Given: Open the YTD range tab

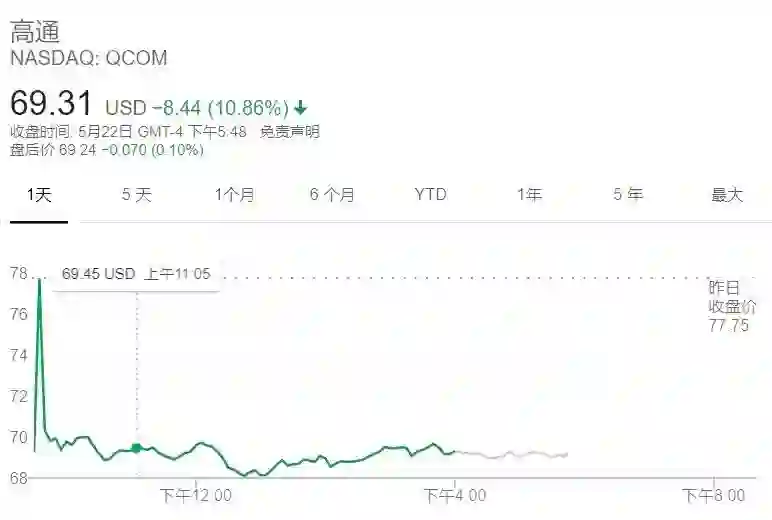Looking at the screenshot, I should pyautogui.click(x=430, y=195).
